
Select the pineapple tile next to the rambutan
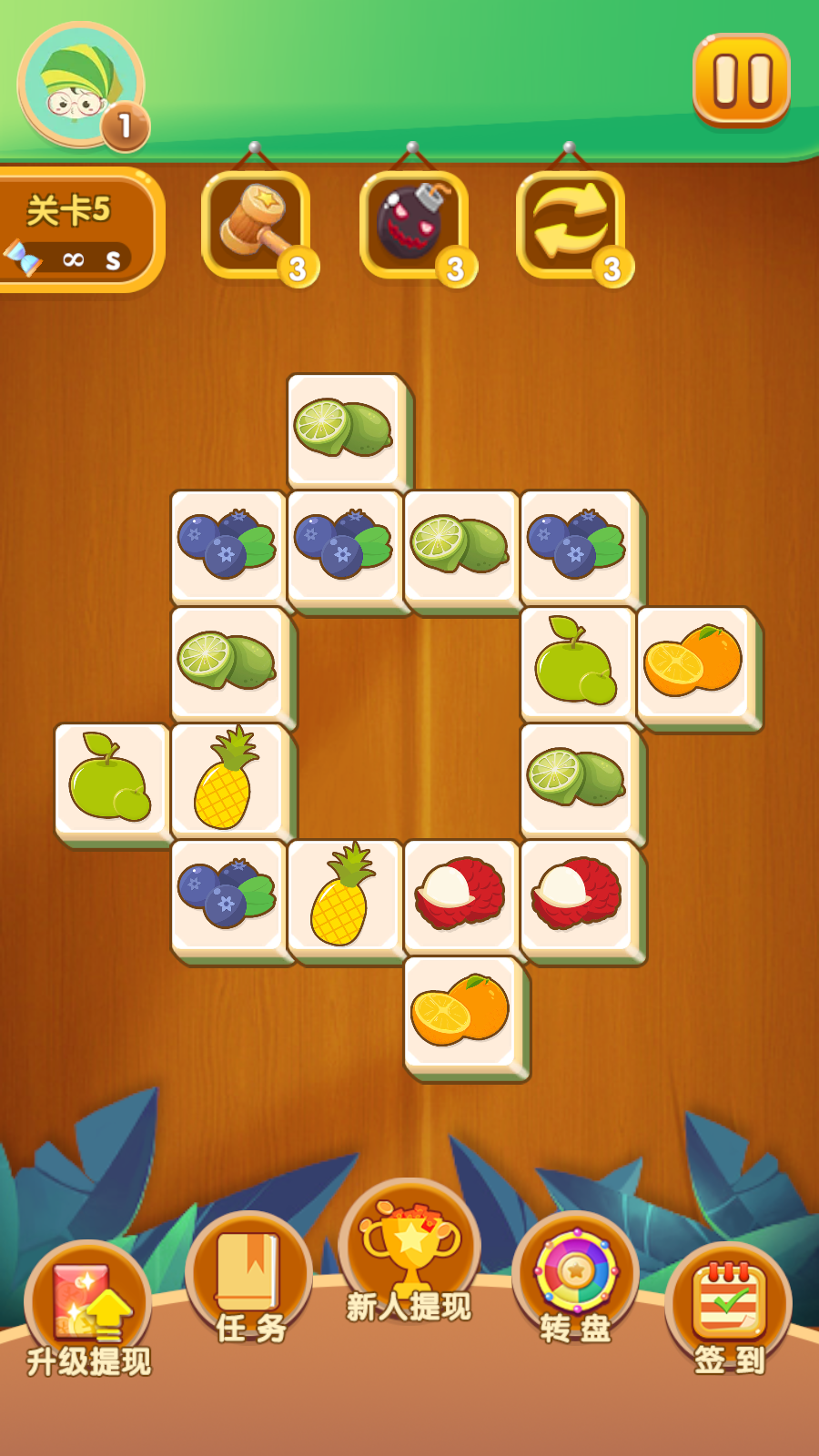click(343, 895)
